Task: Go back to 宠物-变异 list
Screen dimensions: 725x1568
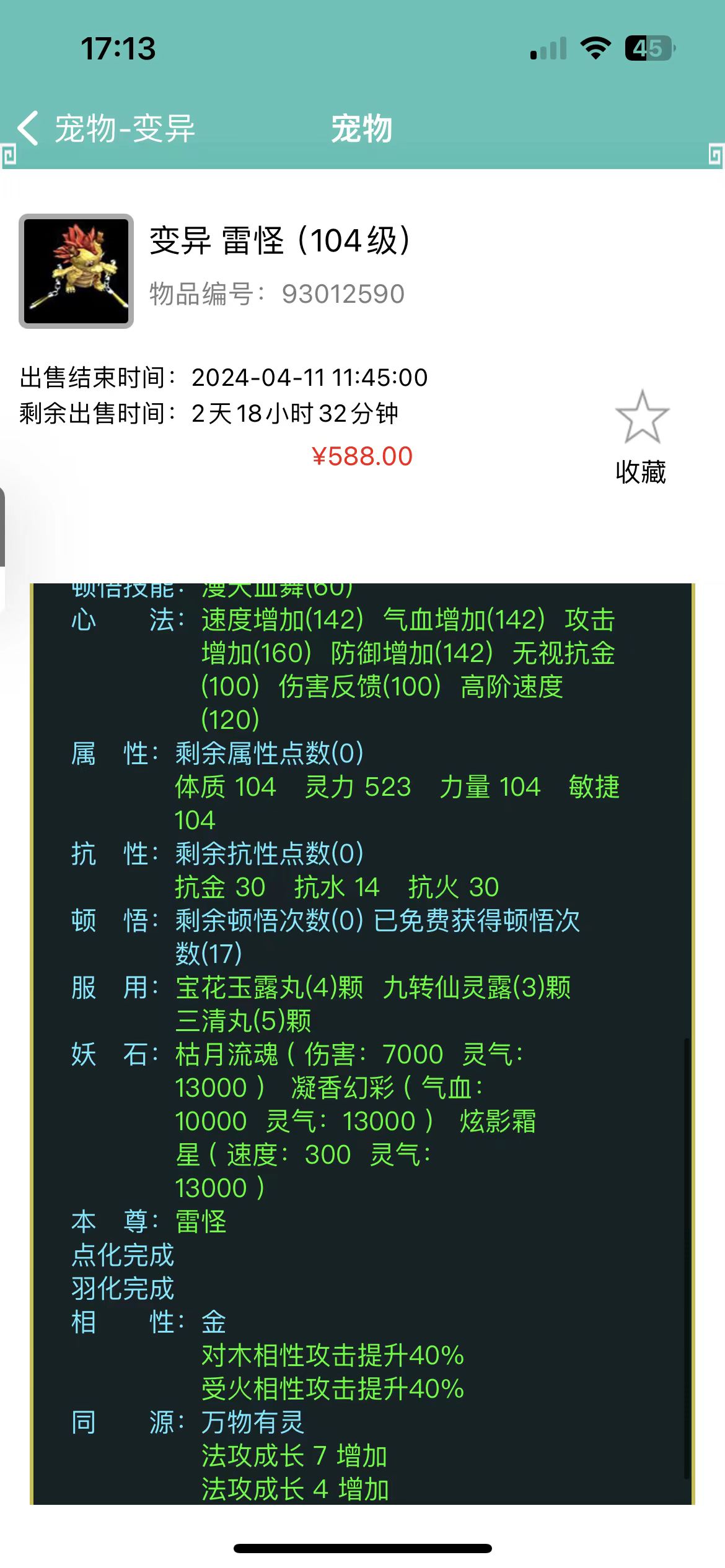Action: (x=105, y=129)
